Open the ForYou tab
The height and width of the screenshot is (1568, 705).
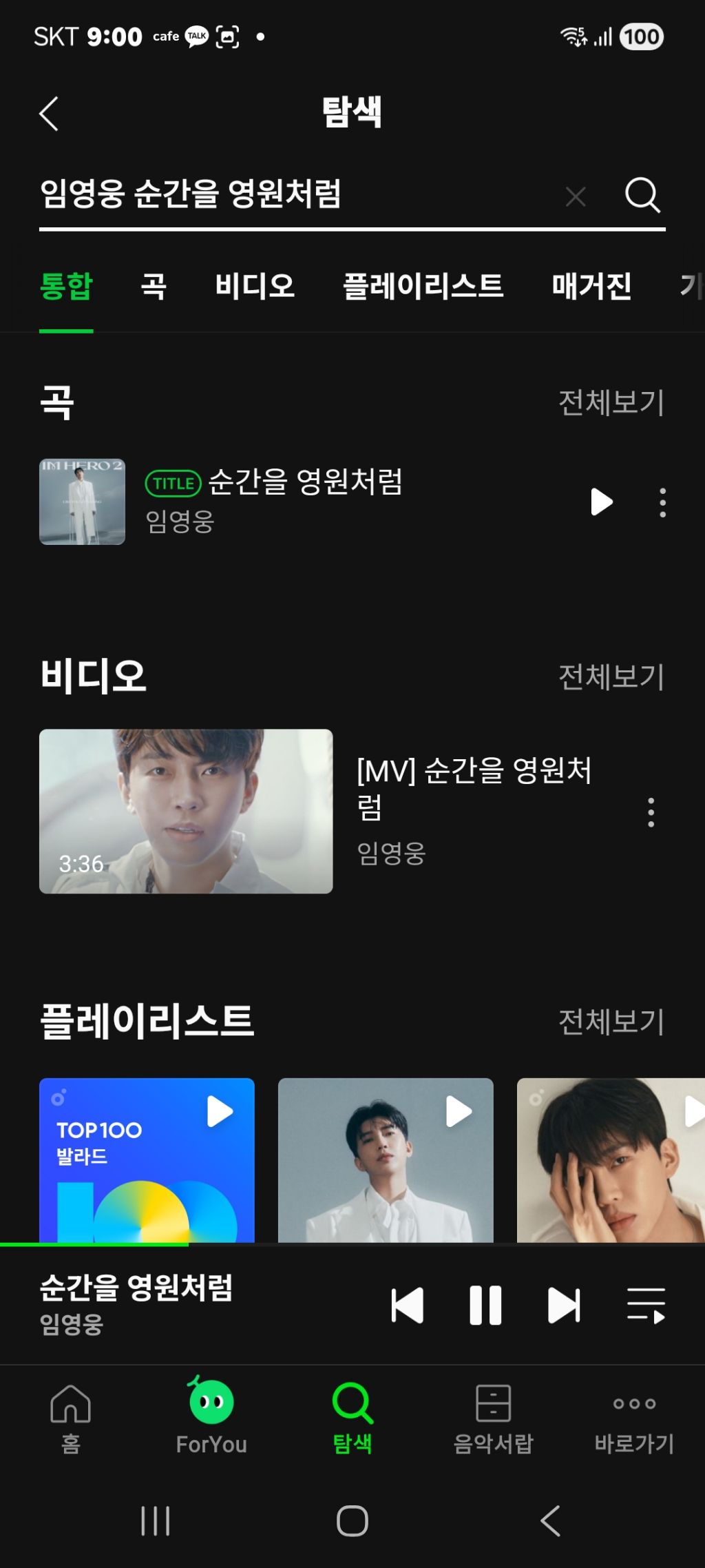tap(211, 1416)
